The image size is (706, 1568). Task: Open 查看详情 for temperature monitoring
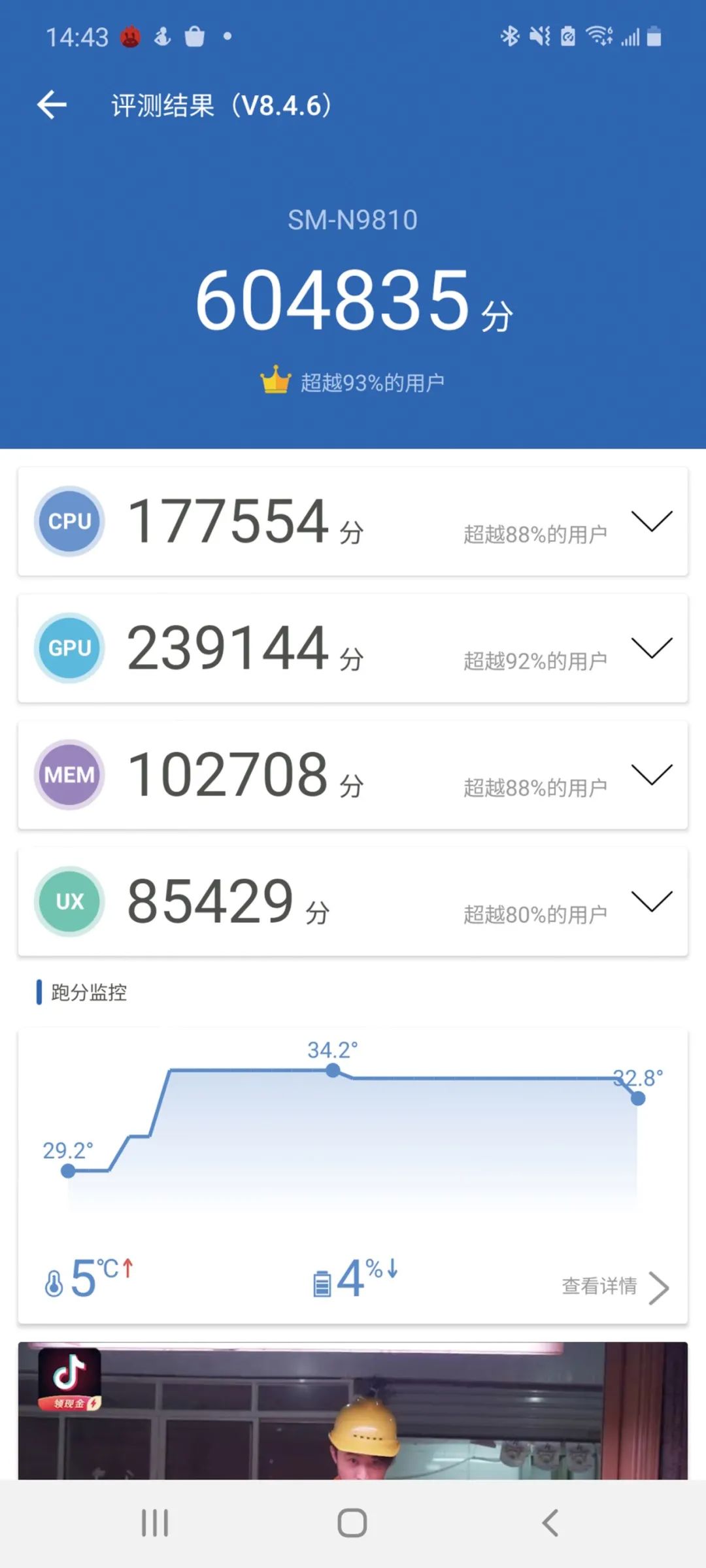614,1286
